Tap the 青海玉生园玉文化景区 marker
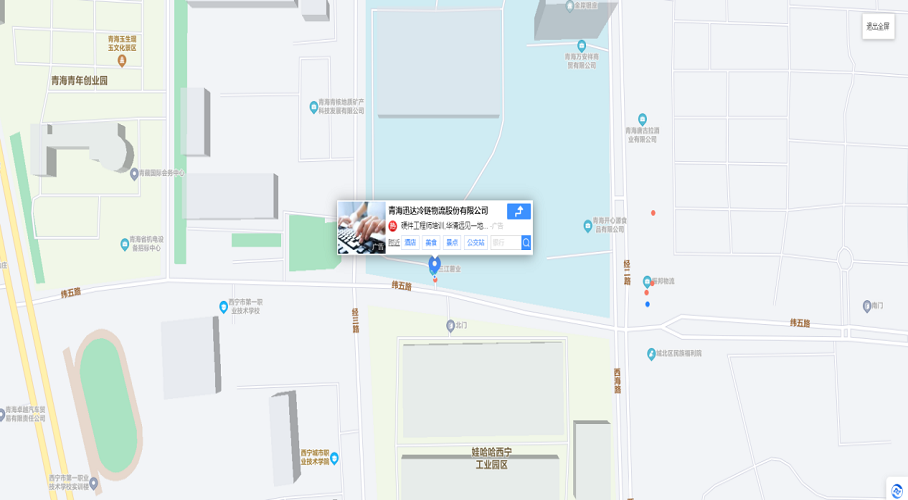Screen dimensions: 908x500 click(122, 60)
